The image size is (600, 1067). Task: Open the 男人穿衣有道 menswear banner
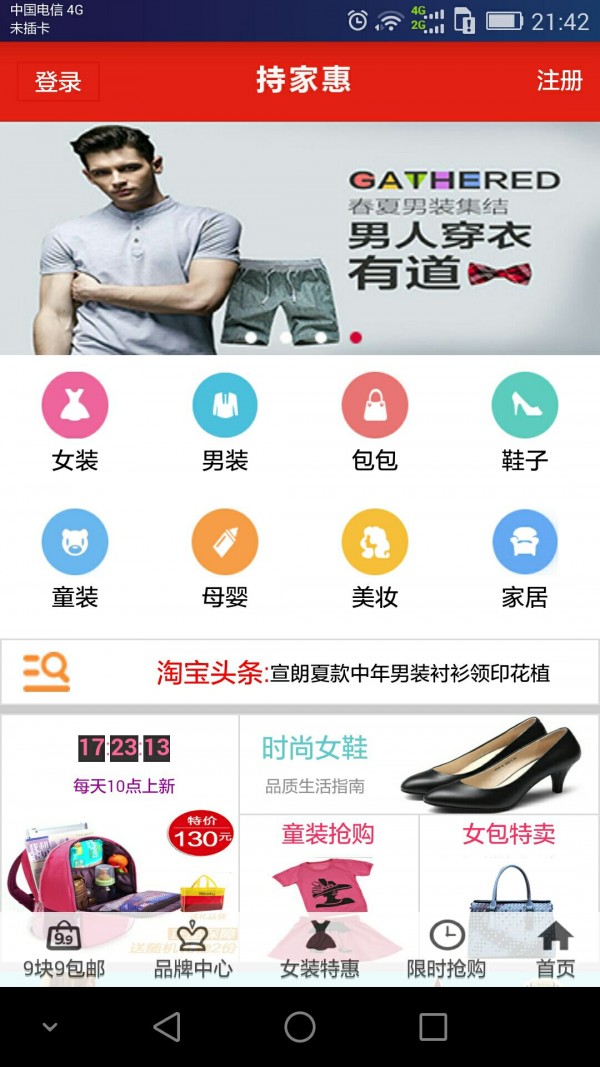point(300,238)
